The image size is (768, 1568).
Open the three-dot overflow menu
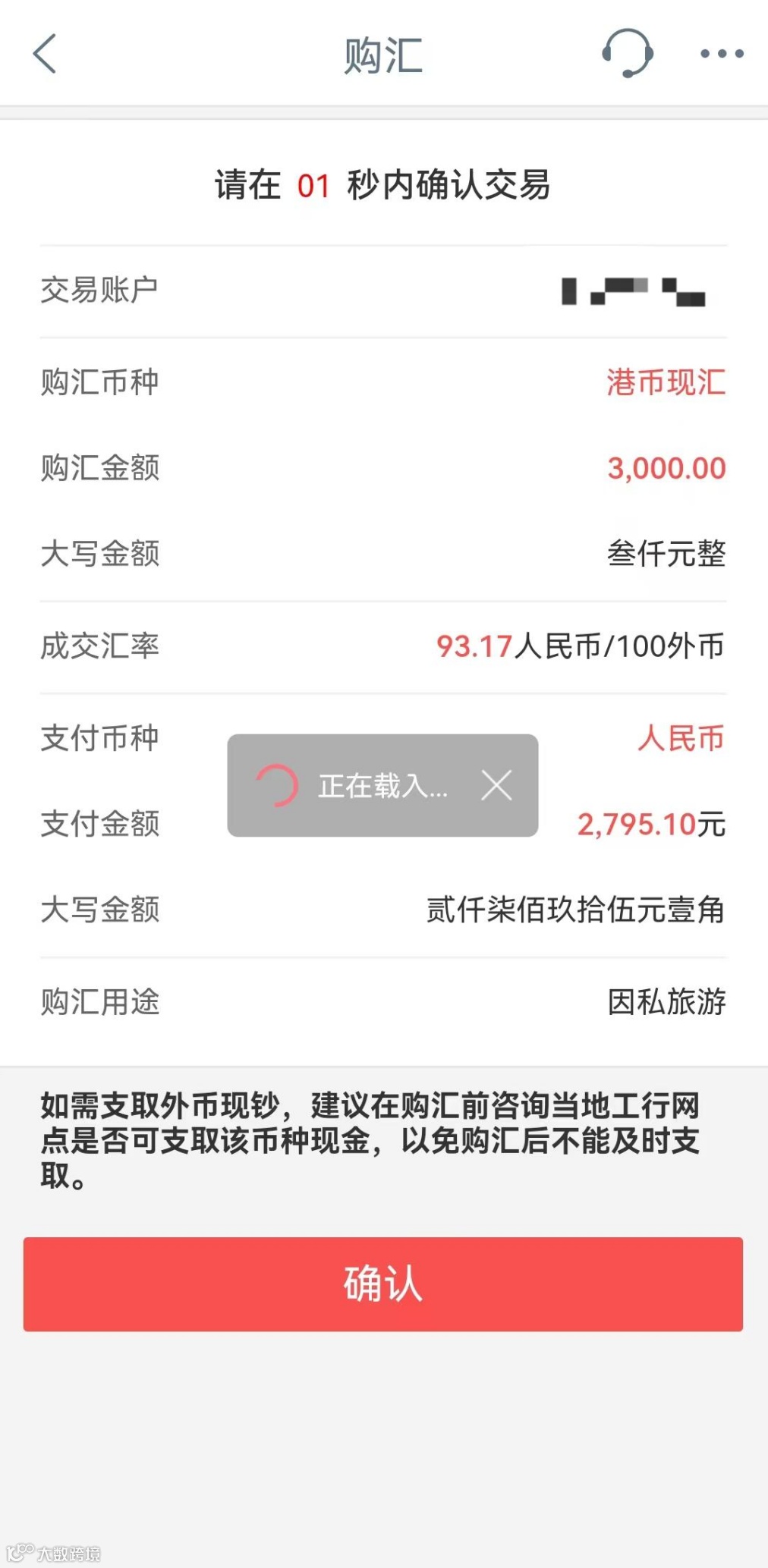click(x=721, y=54)
